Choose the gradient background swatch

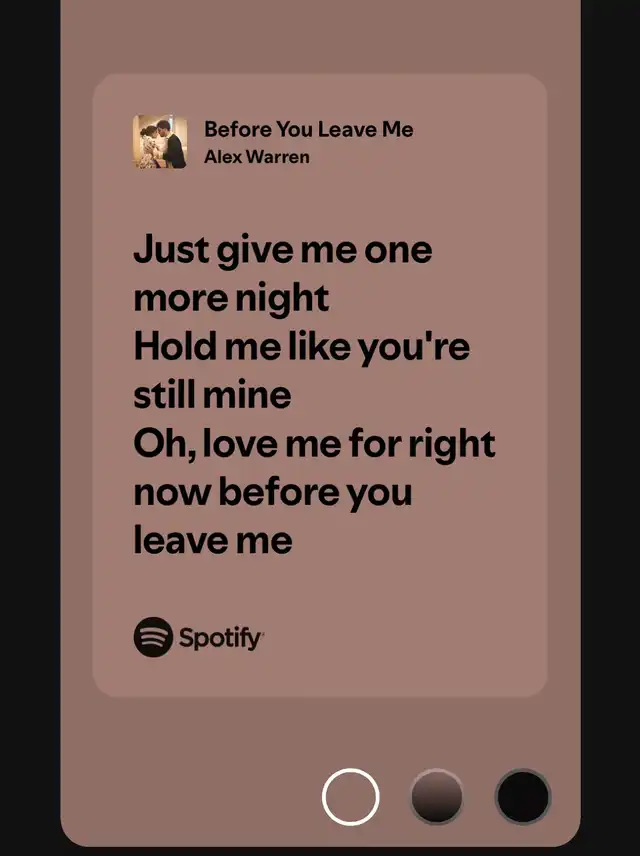437,797
